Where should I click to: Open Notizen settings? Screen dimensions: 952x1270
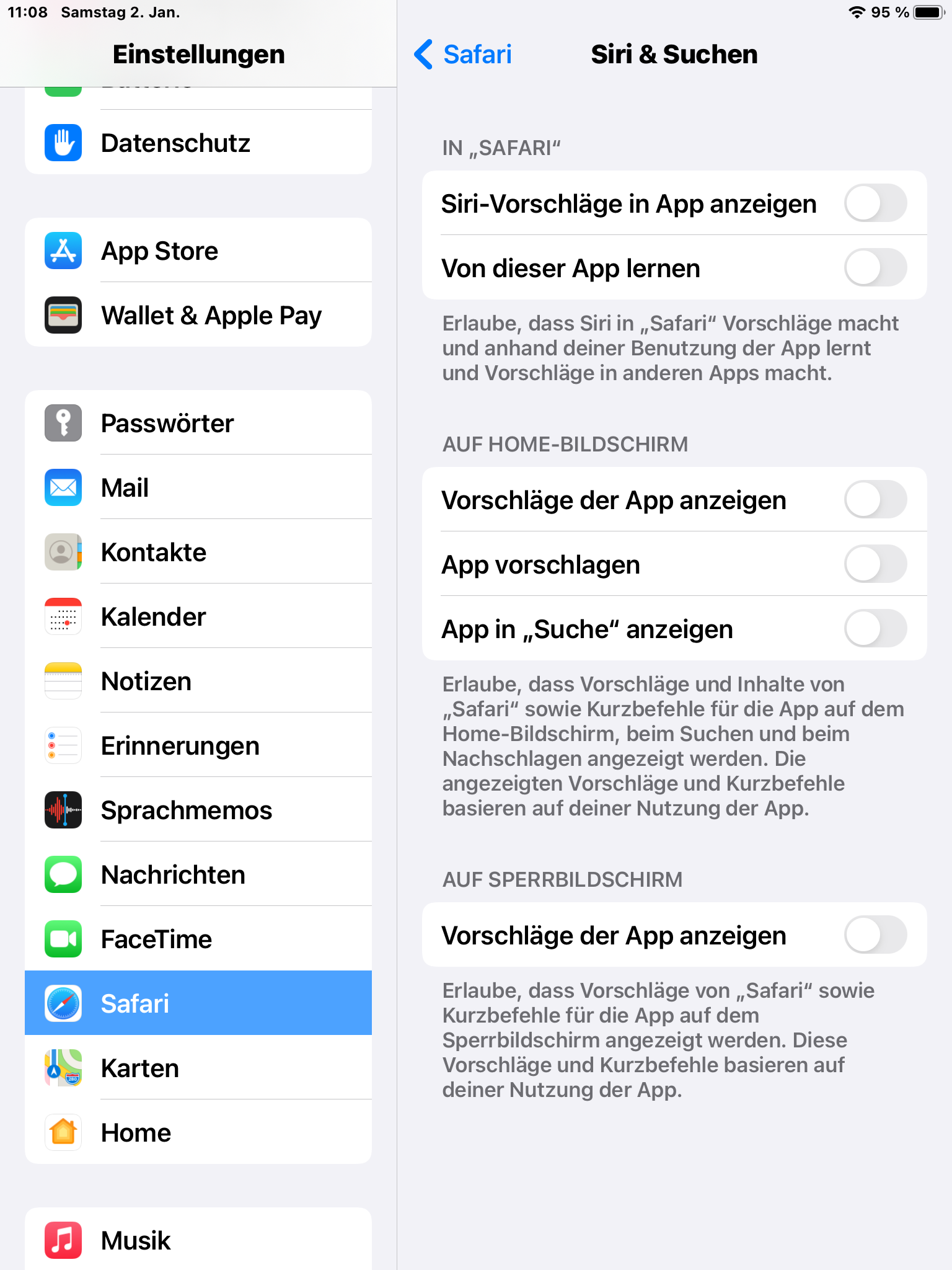point(198,681)
